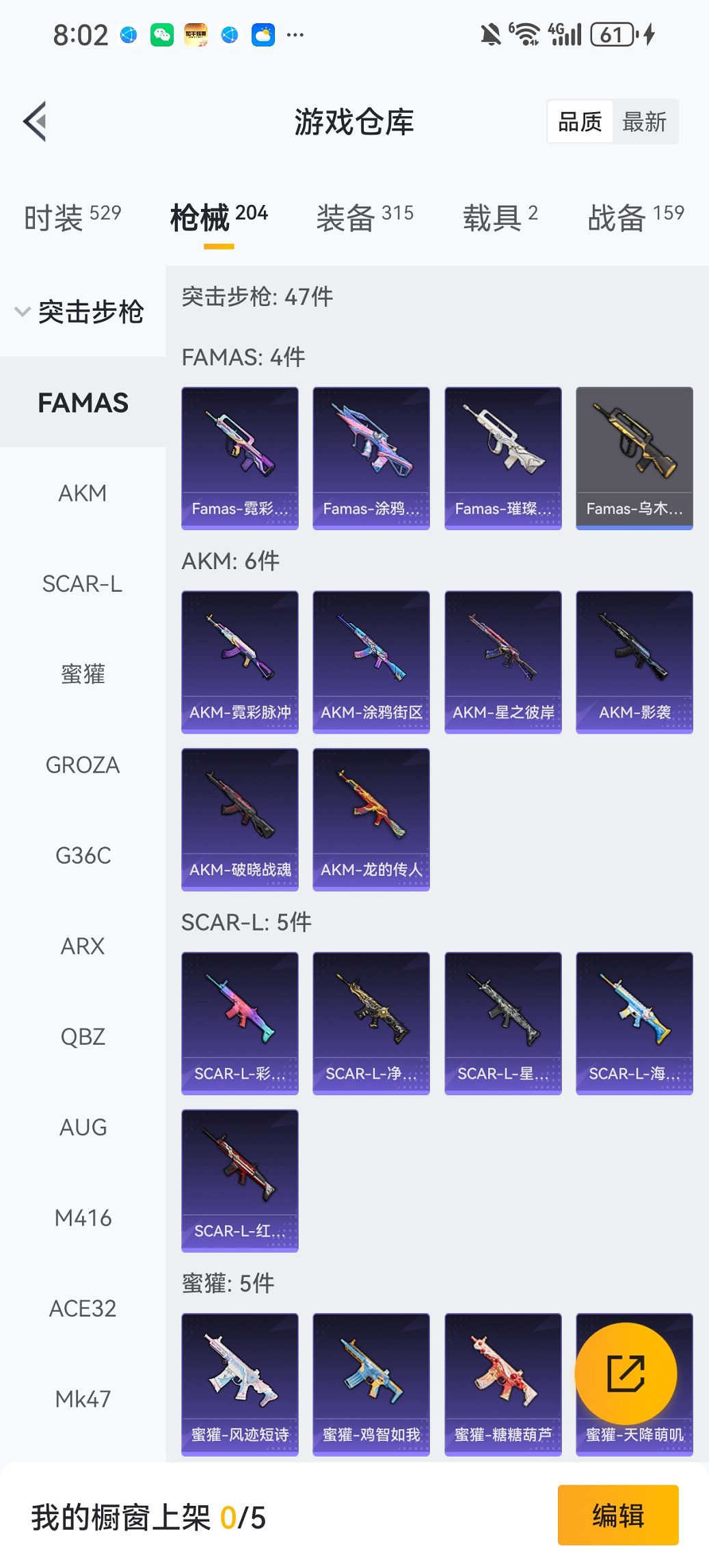The width and height of the screenshot is (709, 1568).
Task: Open the Famas-乌木 skin tile
Action: pos(634,458)
